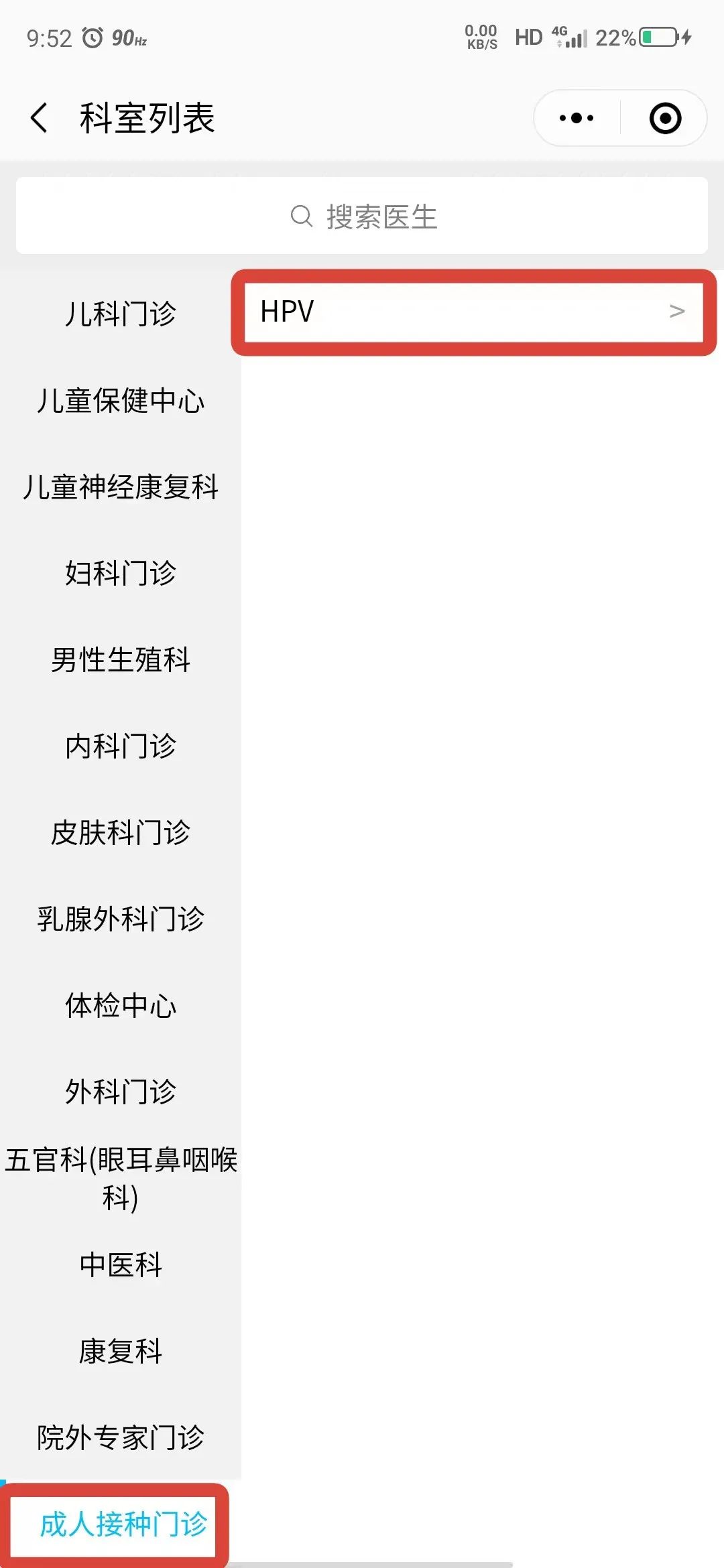Select 康复科 department
This screenshot has height=1568, width=724.
tap(121, 1351)
